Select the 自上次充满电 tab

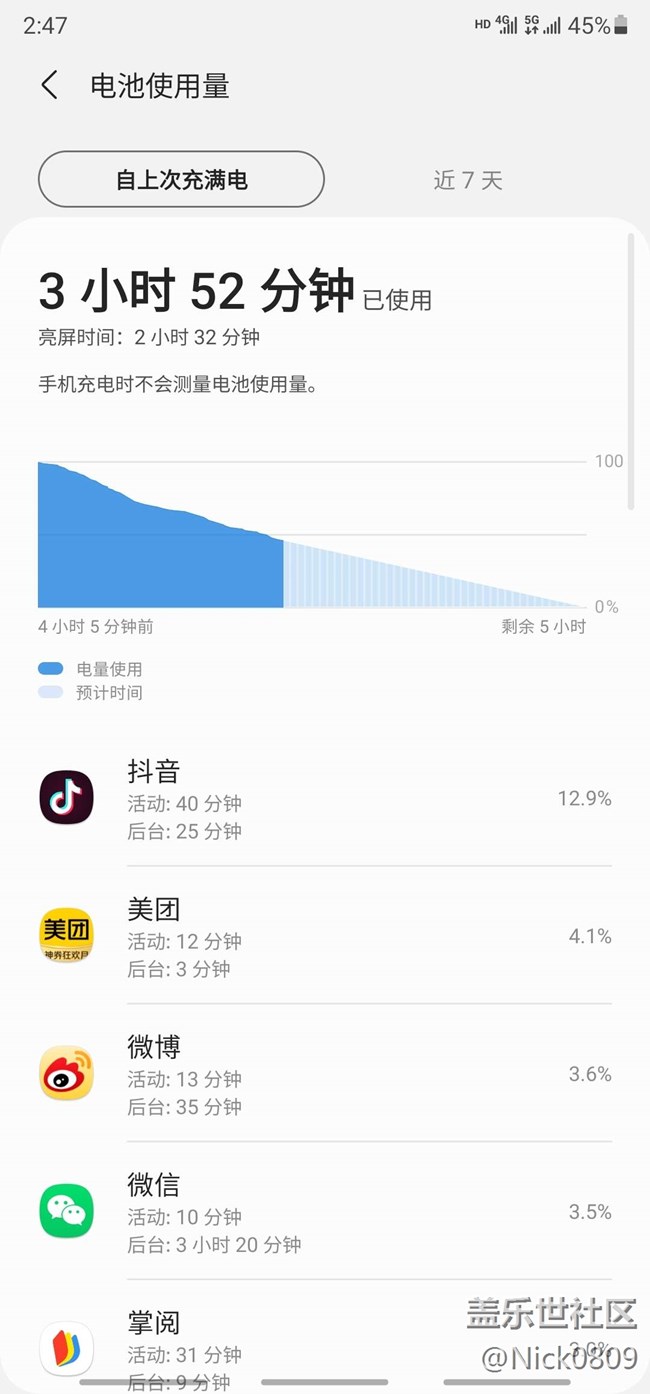tap(181, 180)
